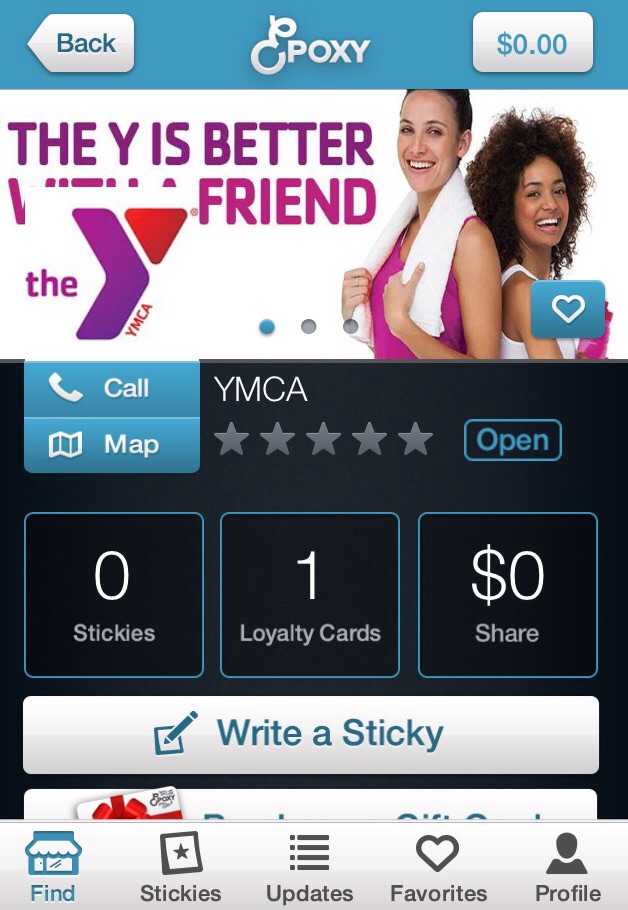
Task: Open the Profile tab
Action: tap(567, 867)
